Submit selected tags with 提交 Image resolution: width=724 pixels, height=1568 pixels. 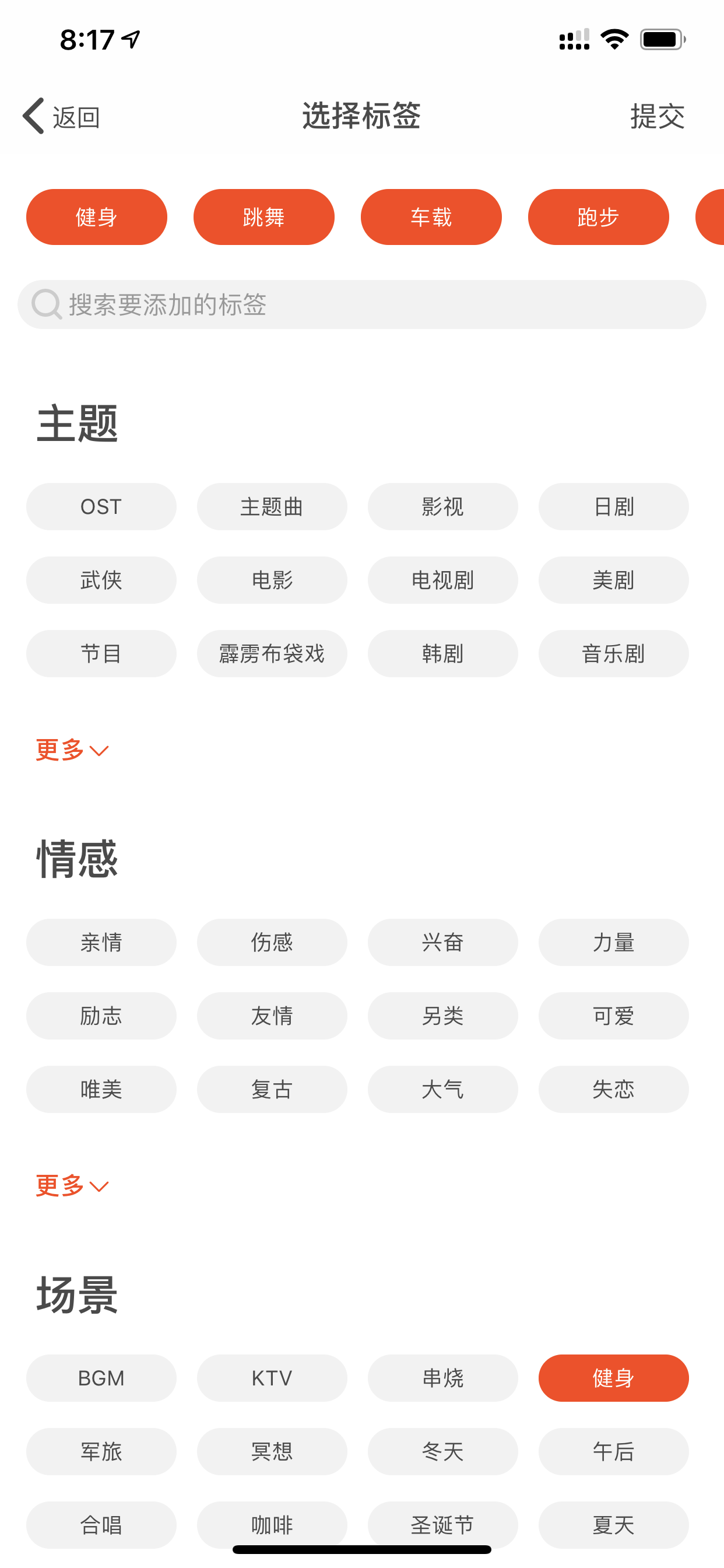tap(657, 116)
